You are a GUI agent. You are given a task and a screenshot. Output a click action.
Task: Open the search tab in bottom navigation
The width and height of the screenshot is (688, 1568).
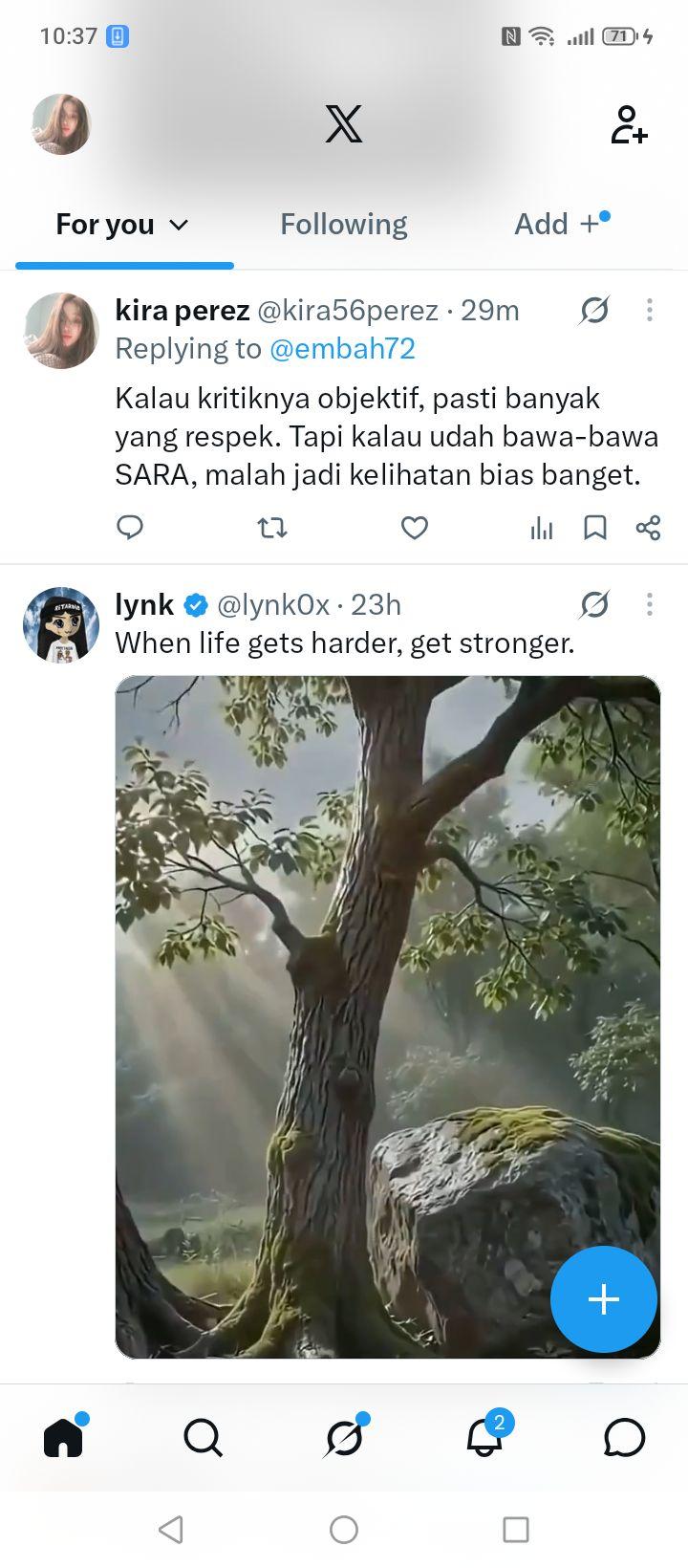pyautogui.click(x=203, y=1437)
